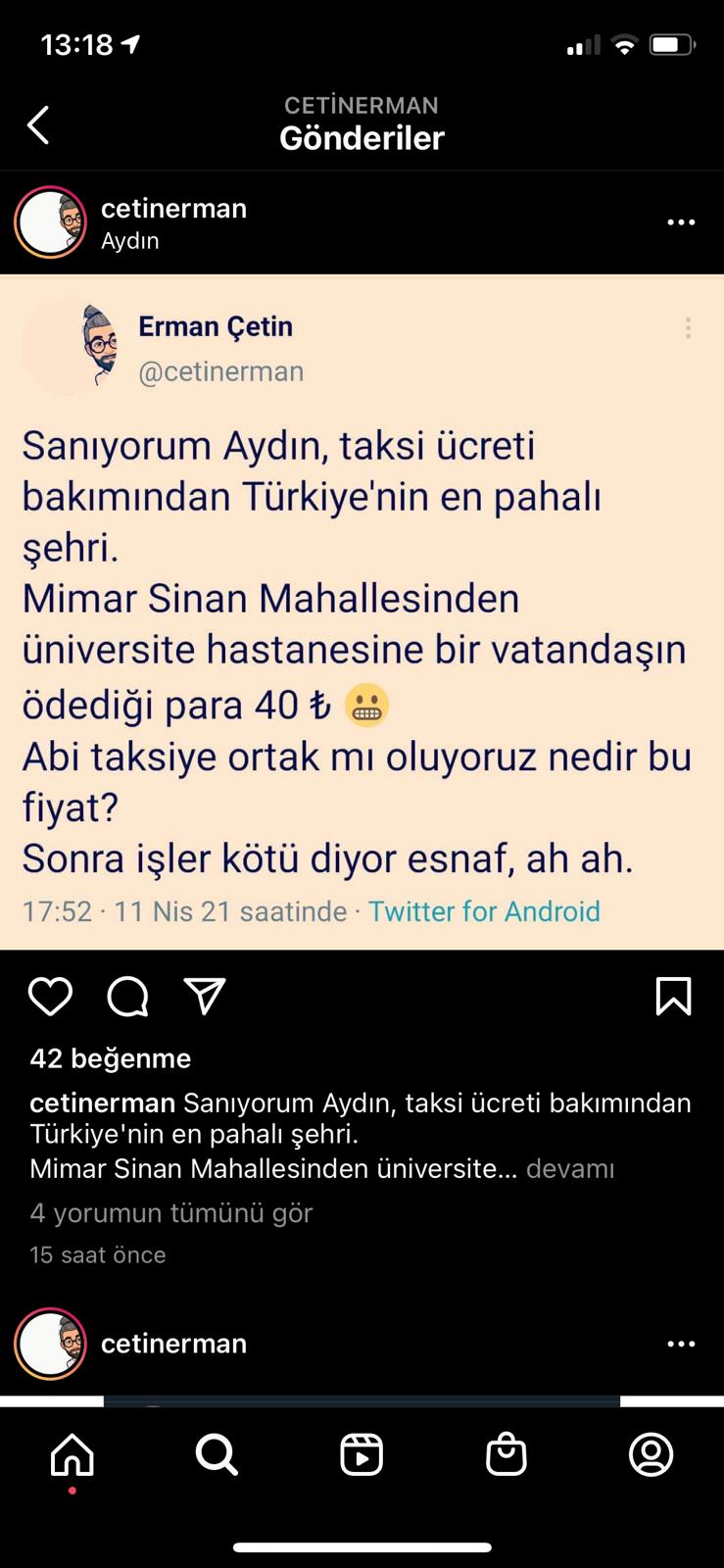Like the post with the heart icon
724x1568 pixels.
[x=51, y=997]
